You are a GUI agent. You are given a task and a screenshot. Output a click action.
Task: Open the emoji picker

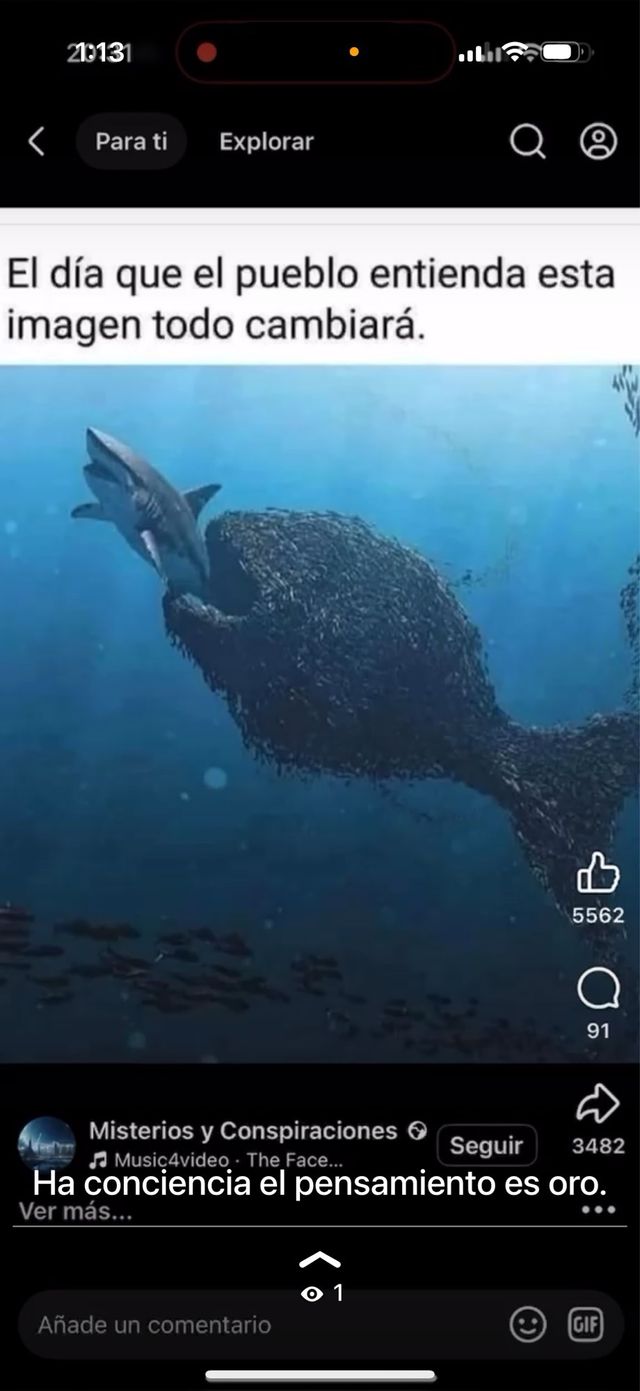pyautogui.click(x=528, y=1325)
